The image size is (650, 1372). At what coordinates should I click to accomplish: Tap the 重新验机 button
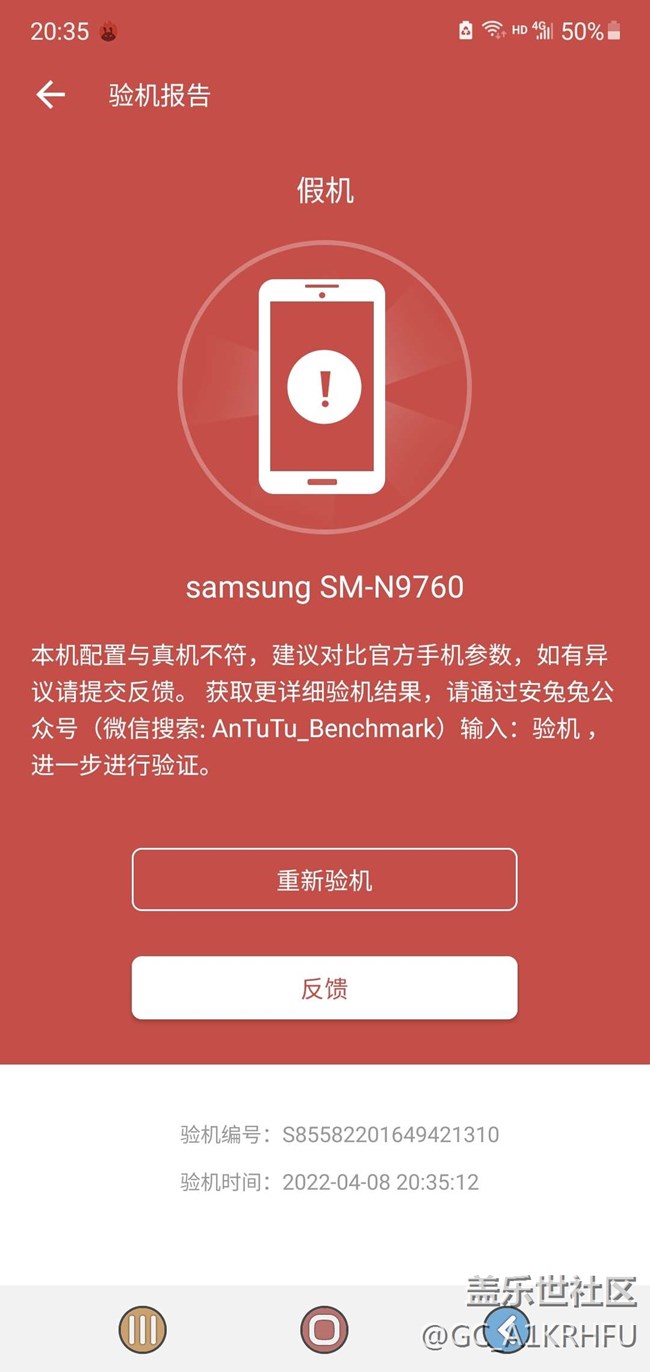click(324, 880)
